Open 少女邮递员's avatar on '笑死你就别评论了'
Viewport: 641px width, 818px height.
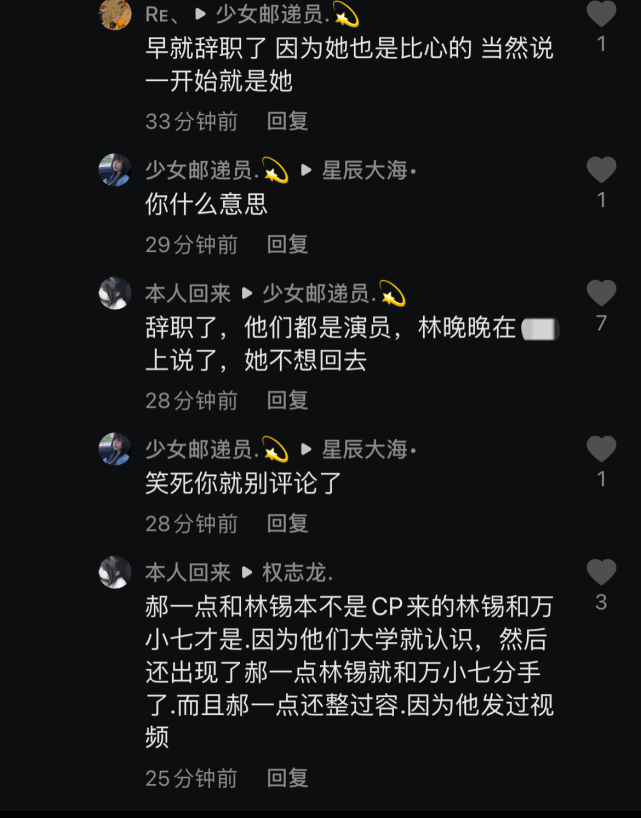[115, 449]
